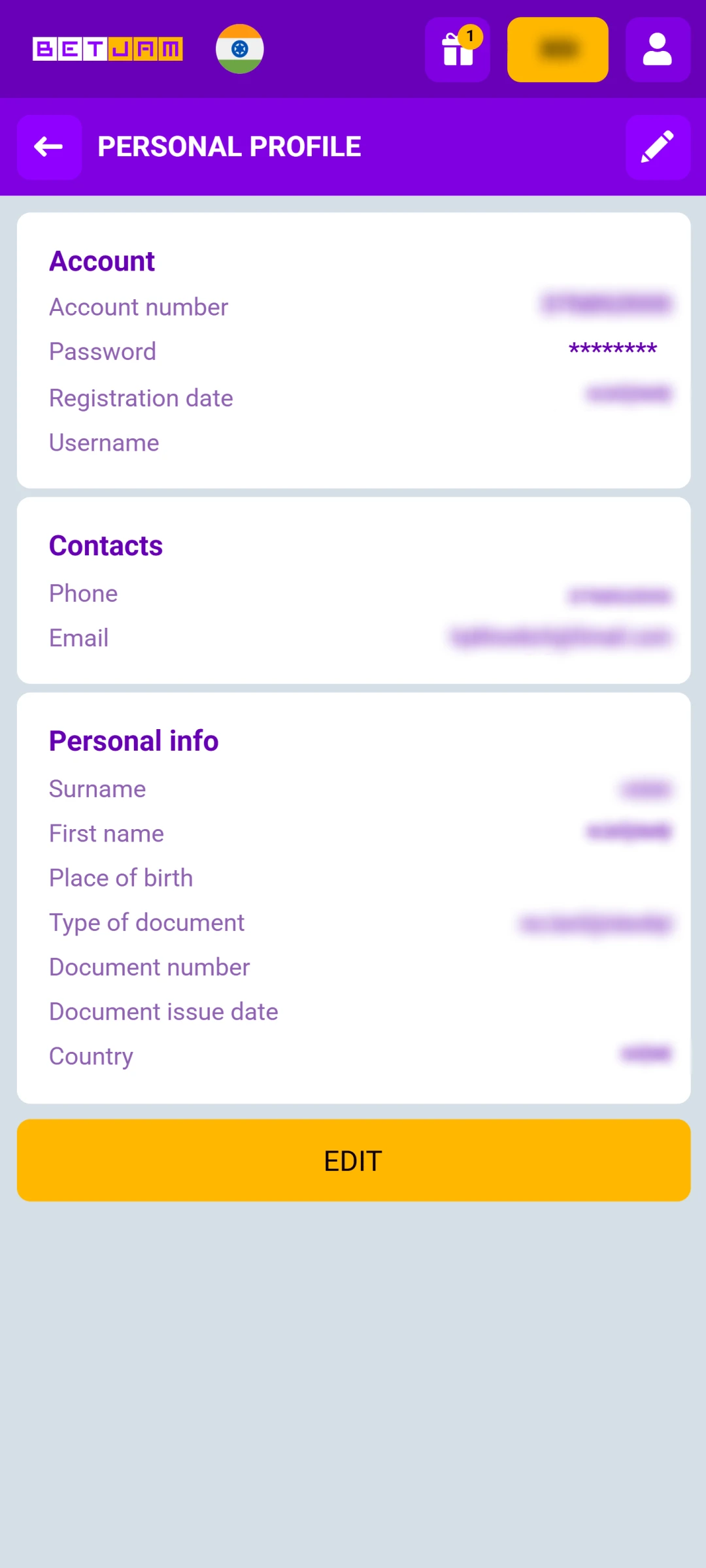This screenshot has height=1568, width=706.
Task: Open your account via the person icon
Action: pyautogui.click(x=658, y=50)
